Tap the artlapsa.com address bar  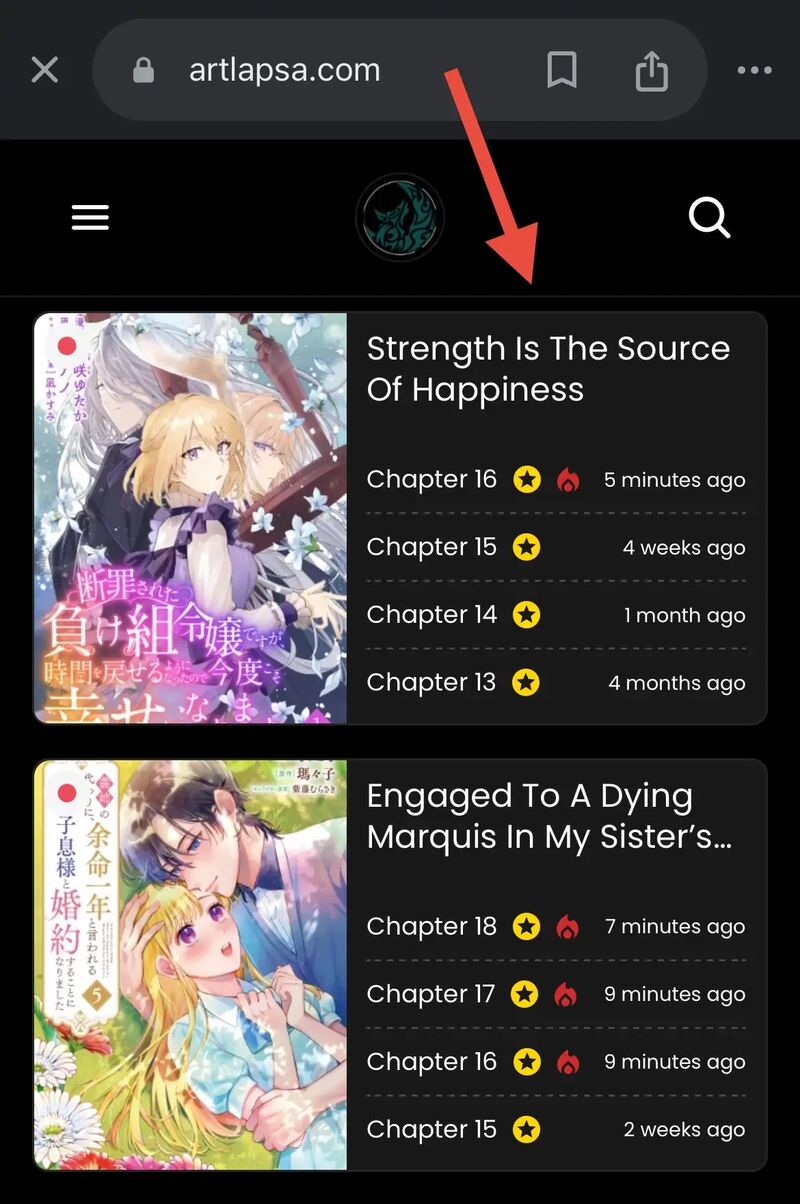pos(284,70)
